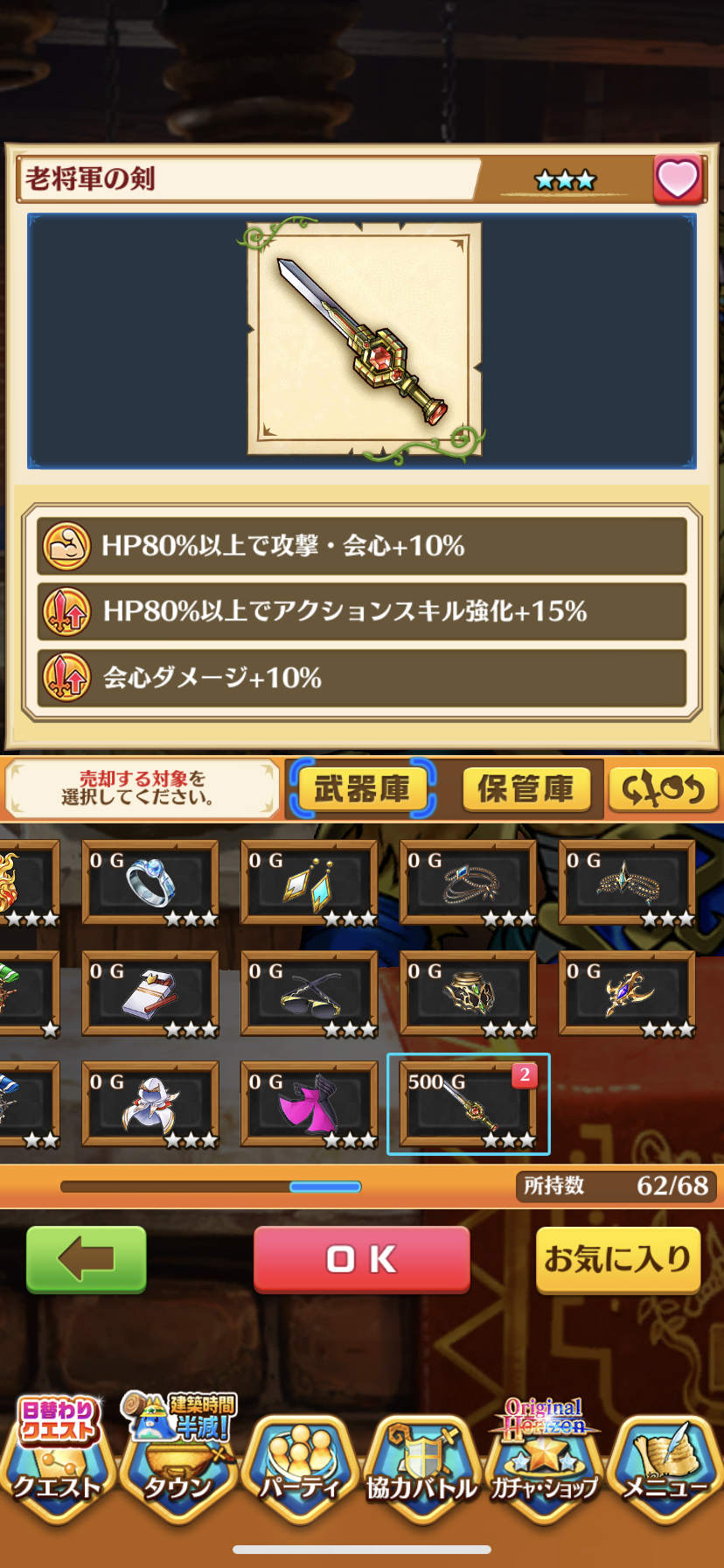Go back with the green arrow button

[x=86, y=1259]
